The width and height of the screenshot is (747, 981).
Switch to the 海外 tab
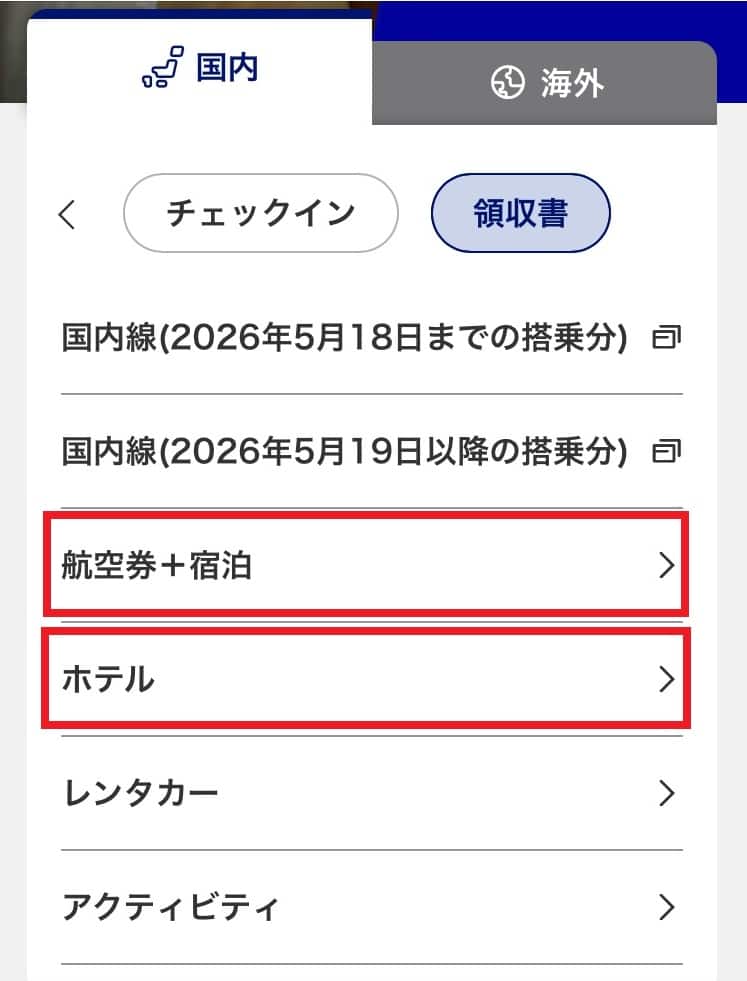click(546, 83)
